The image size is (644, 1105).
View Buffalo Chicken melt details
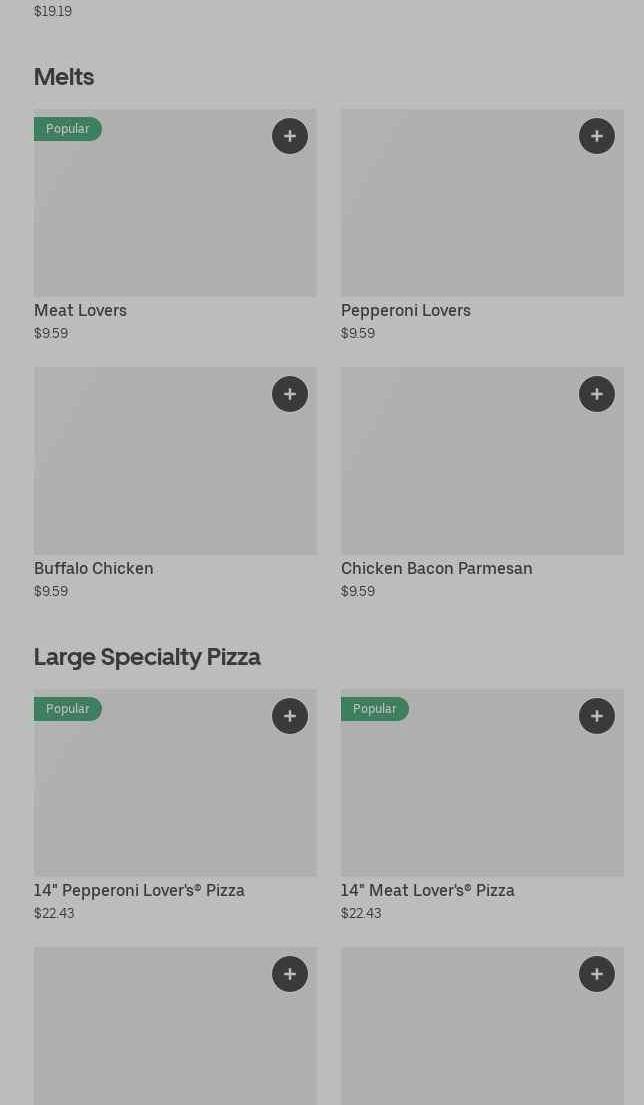click(x=175, y=475)
